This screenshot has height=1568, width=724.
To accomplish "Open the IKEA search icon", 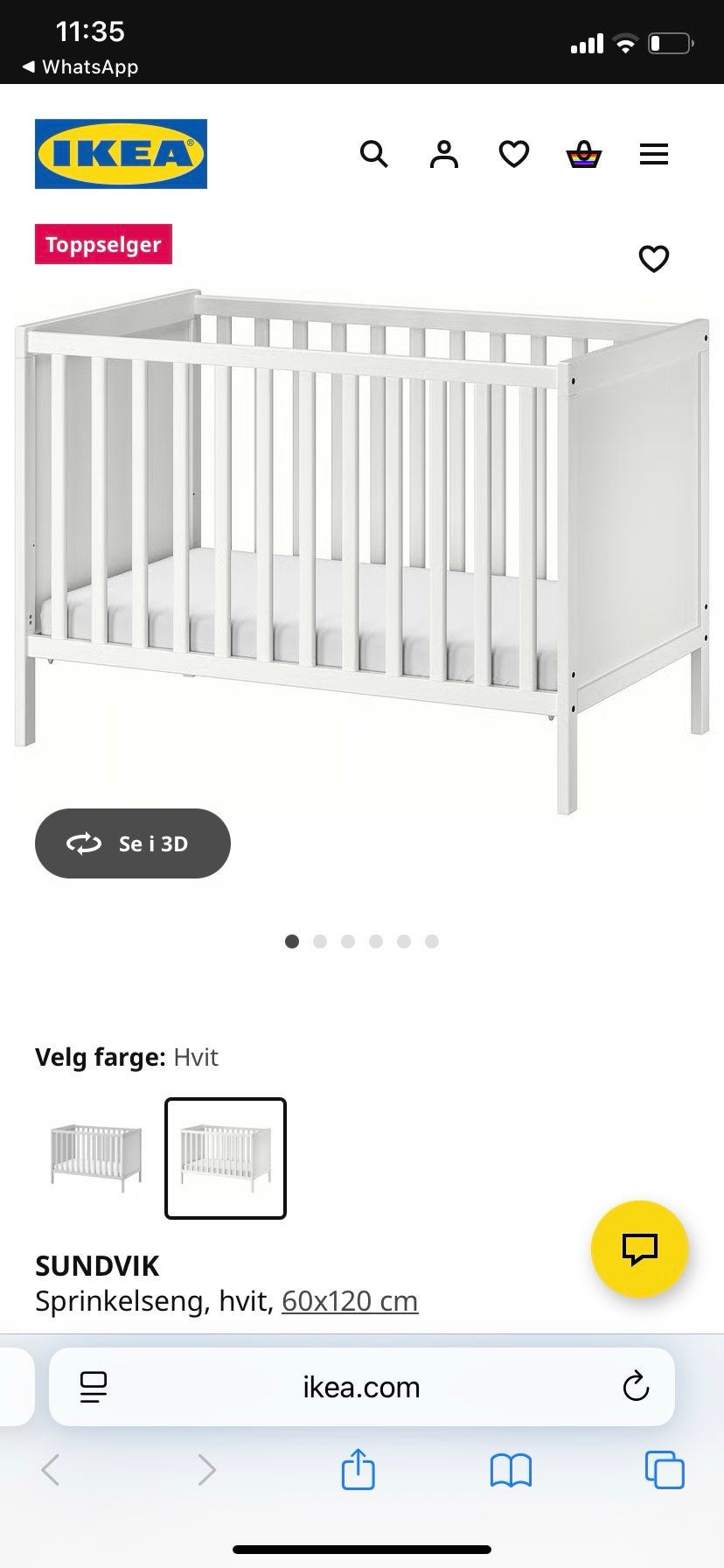I will tap(374, 154).
